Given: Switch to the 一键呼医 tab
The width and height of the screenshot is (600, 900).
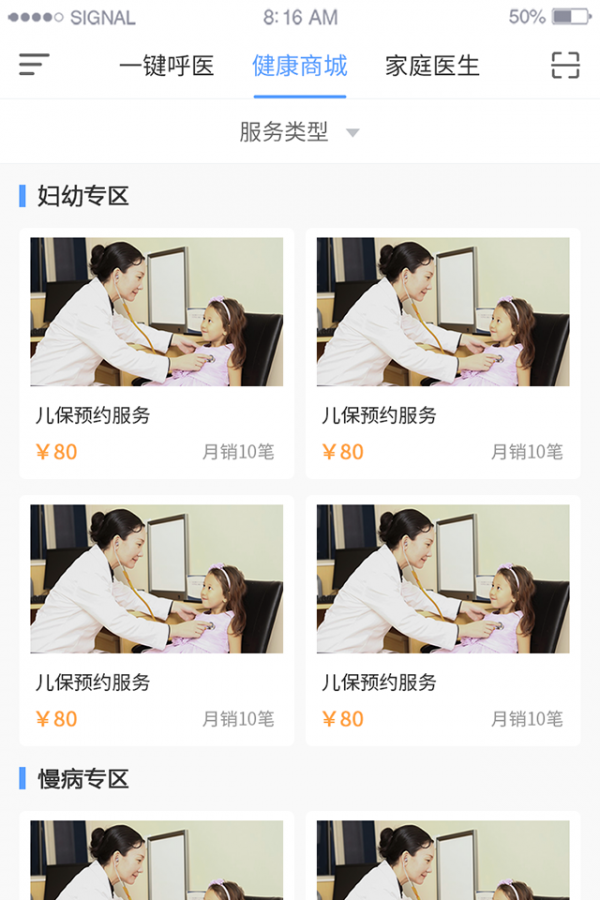Looking at the screenshot, I should [167, 66].
